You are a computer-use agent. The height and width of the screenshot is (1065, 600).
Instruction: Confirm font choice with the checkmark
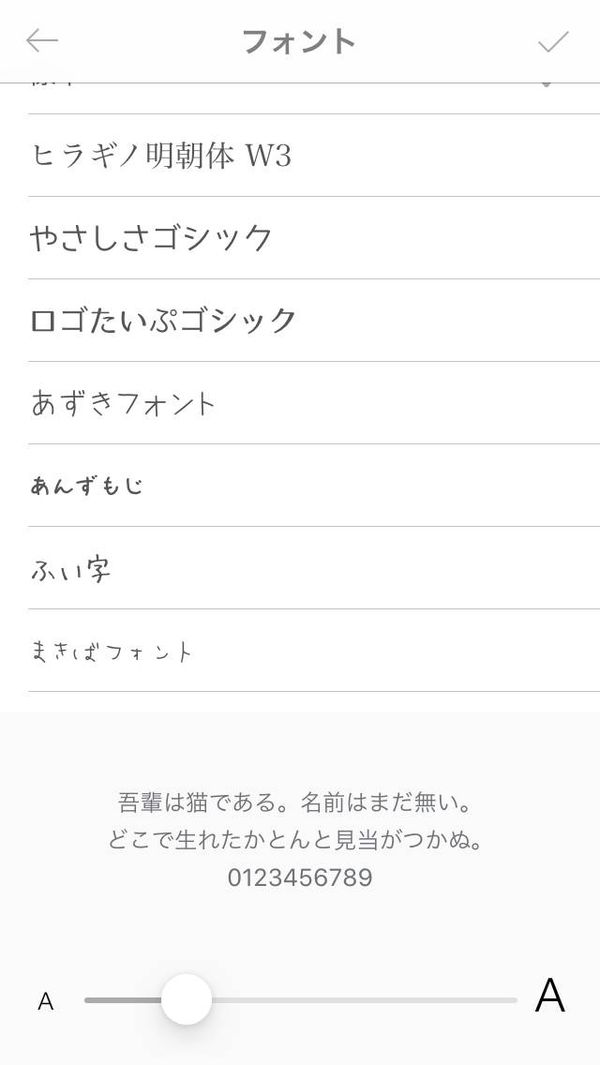tap(552, 42)
